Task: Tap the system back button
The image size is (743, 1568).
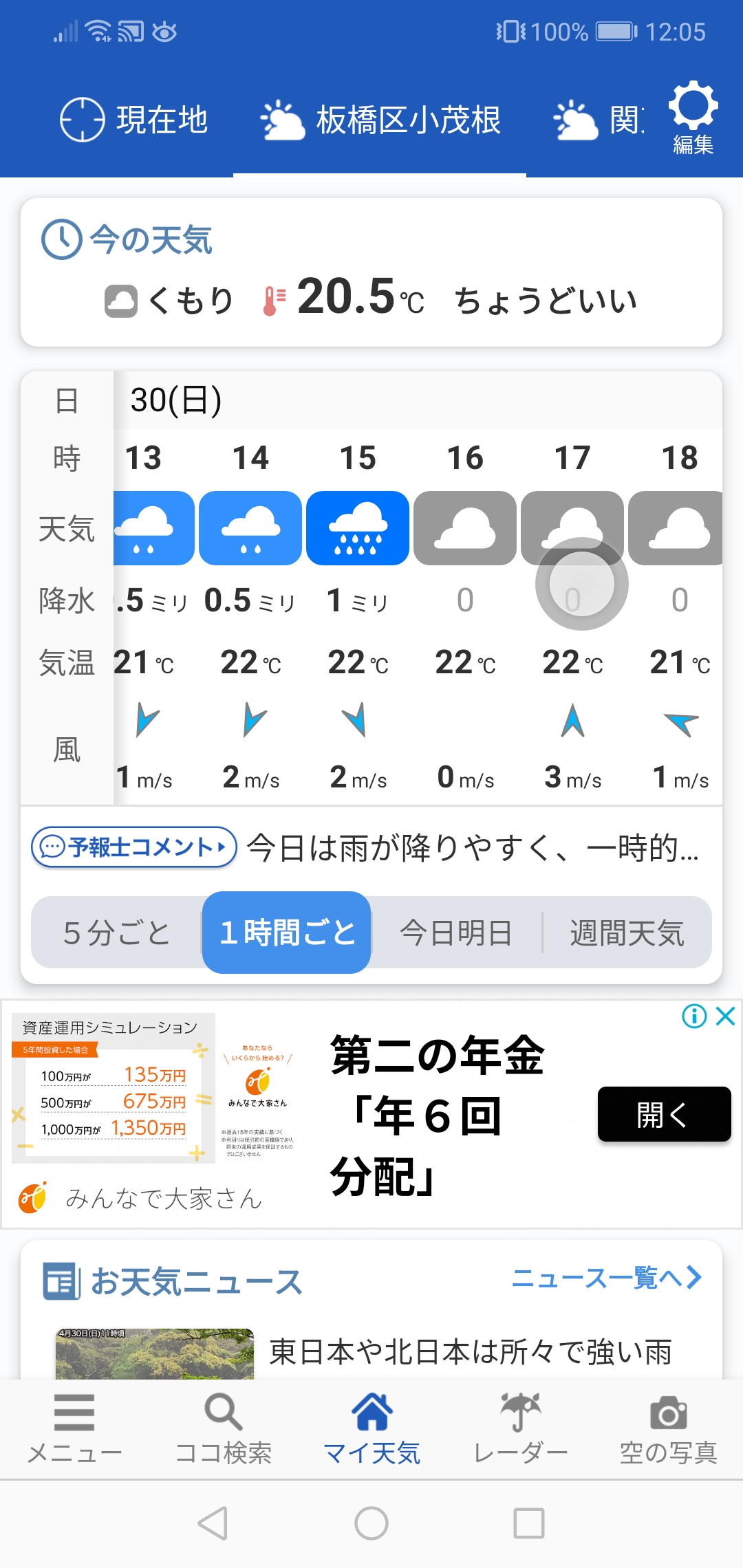Action: point(213,1523)
